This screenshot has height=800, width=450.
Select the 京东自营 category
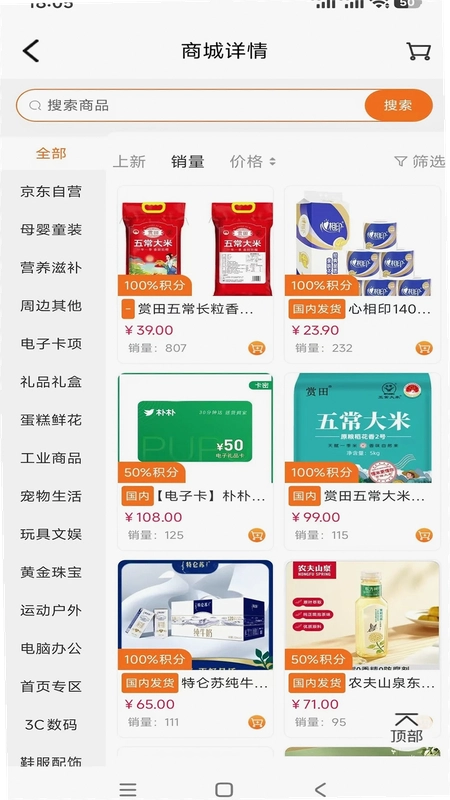pos(51,191)
